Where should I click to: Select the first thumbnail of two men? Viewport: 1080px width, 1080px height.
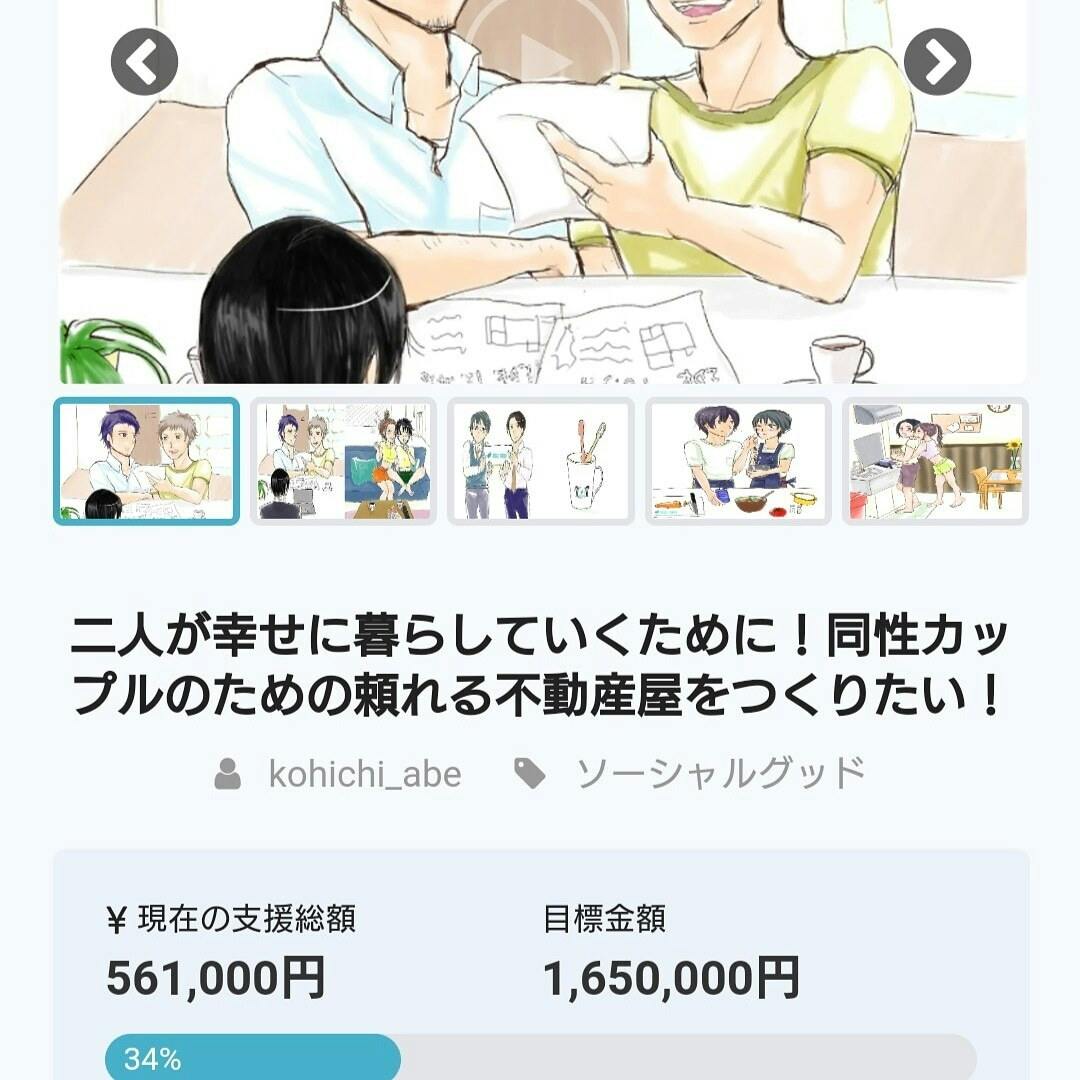pyautogui.click(x=146, y=461)
